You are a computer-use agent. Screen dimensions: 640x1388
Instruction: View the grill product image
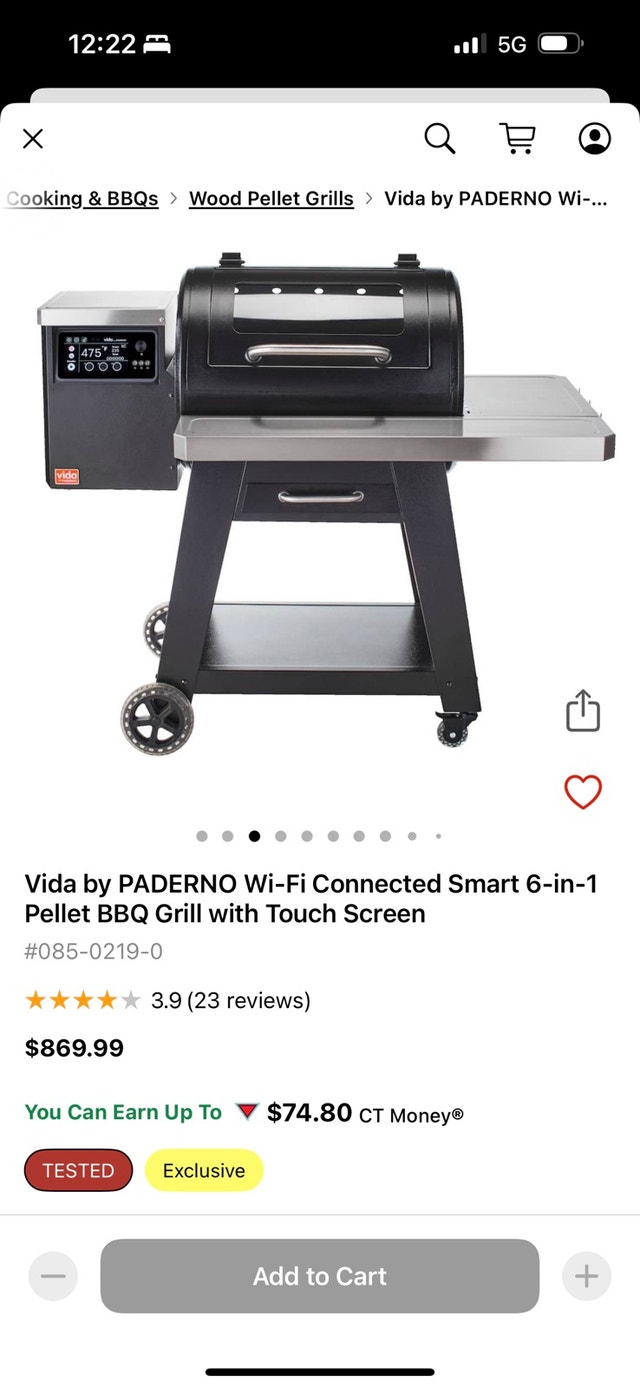(x=320, y=499)
